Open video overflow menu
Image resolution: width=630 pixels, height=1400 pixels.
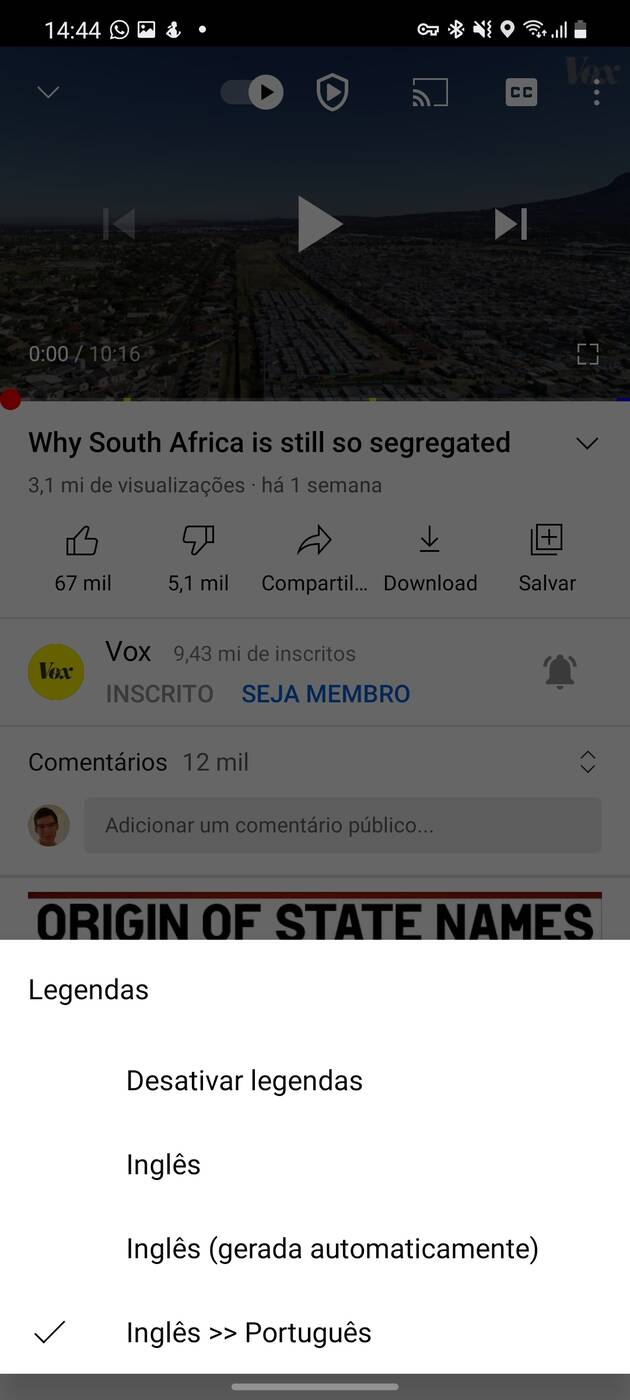(x=596, y=93)
